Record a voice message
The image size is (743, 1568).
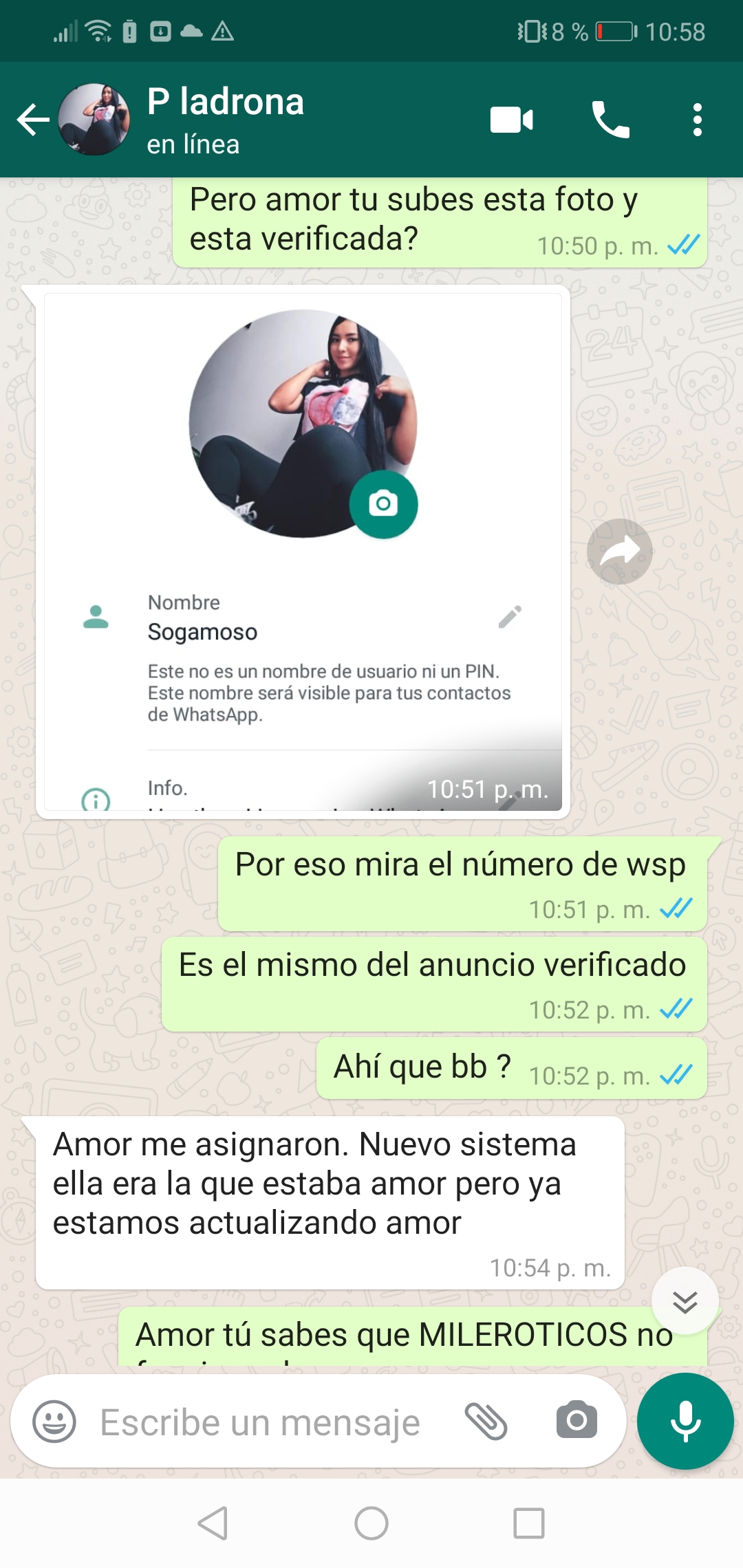pyautogui.click(x=685, y=1421)
